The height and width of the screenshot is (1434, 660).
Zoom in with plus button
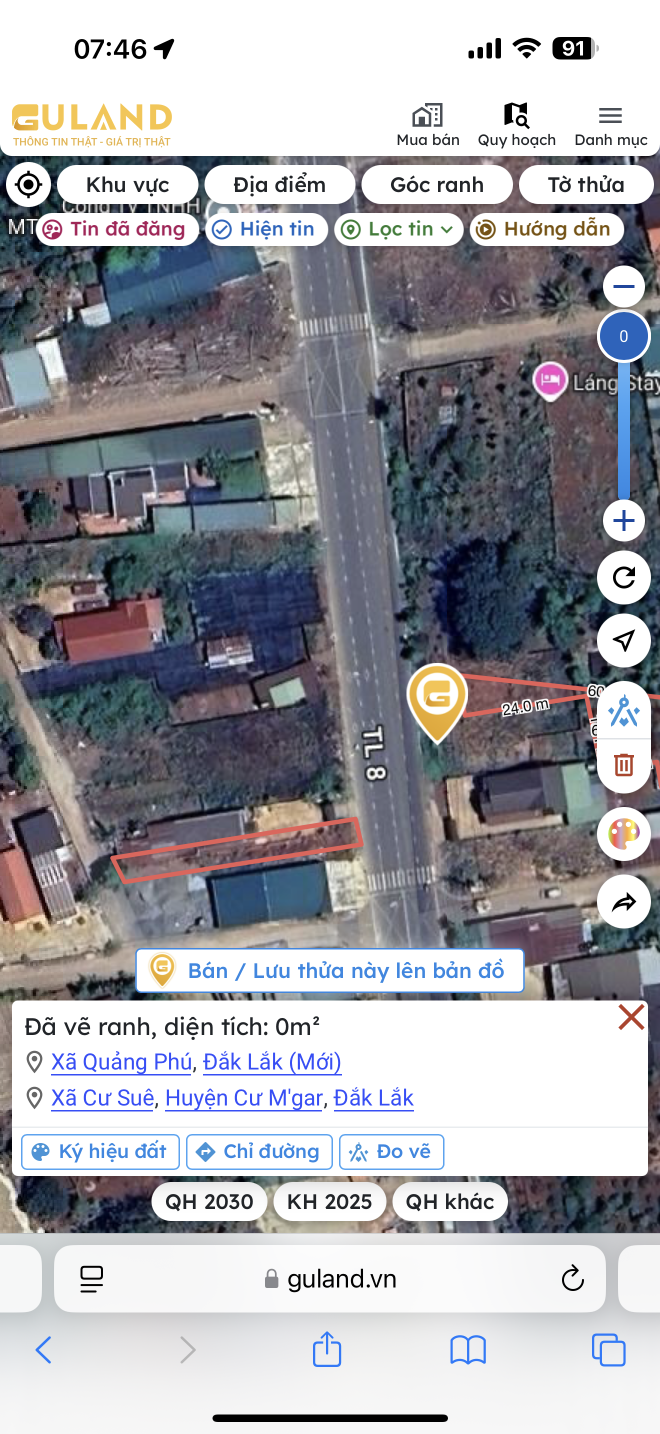[624, 520]
